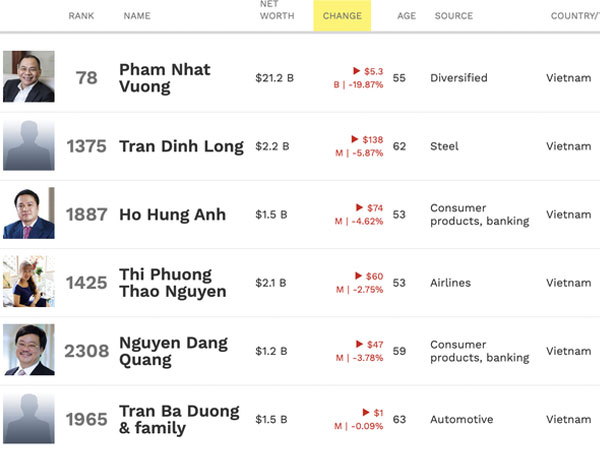Sort the list by Age
The height and width of the screenshot is (450, 600).
point(406,16)
